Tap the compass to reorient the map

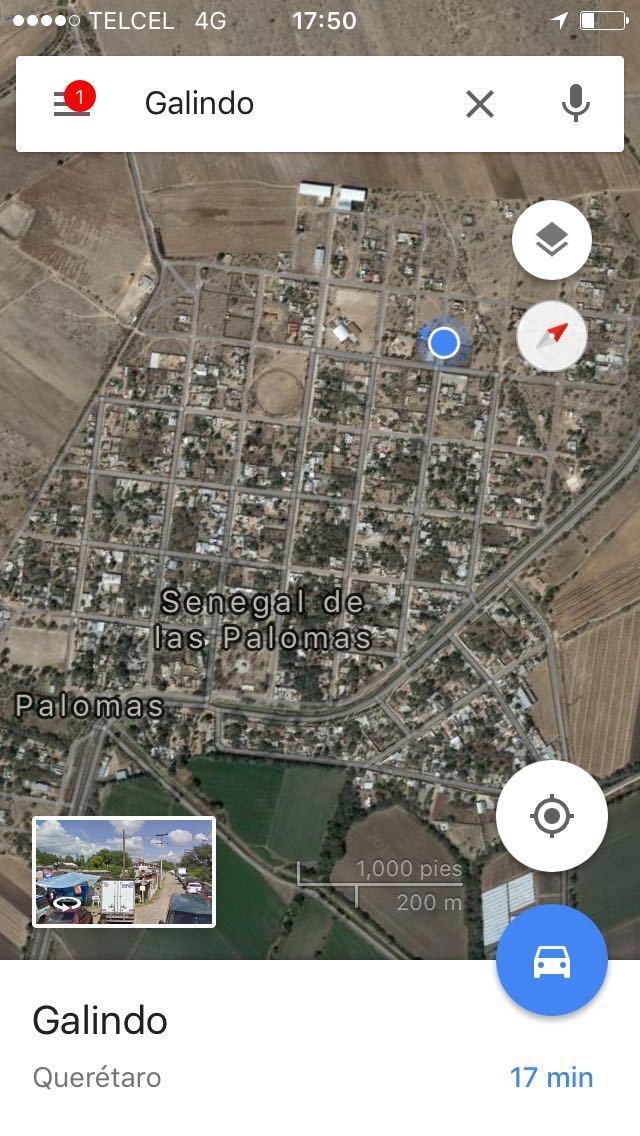pos(552,336)
